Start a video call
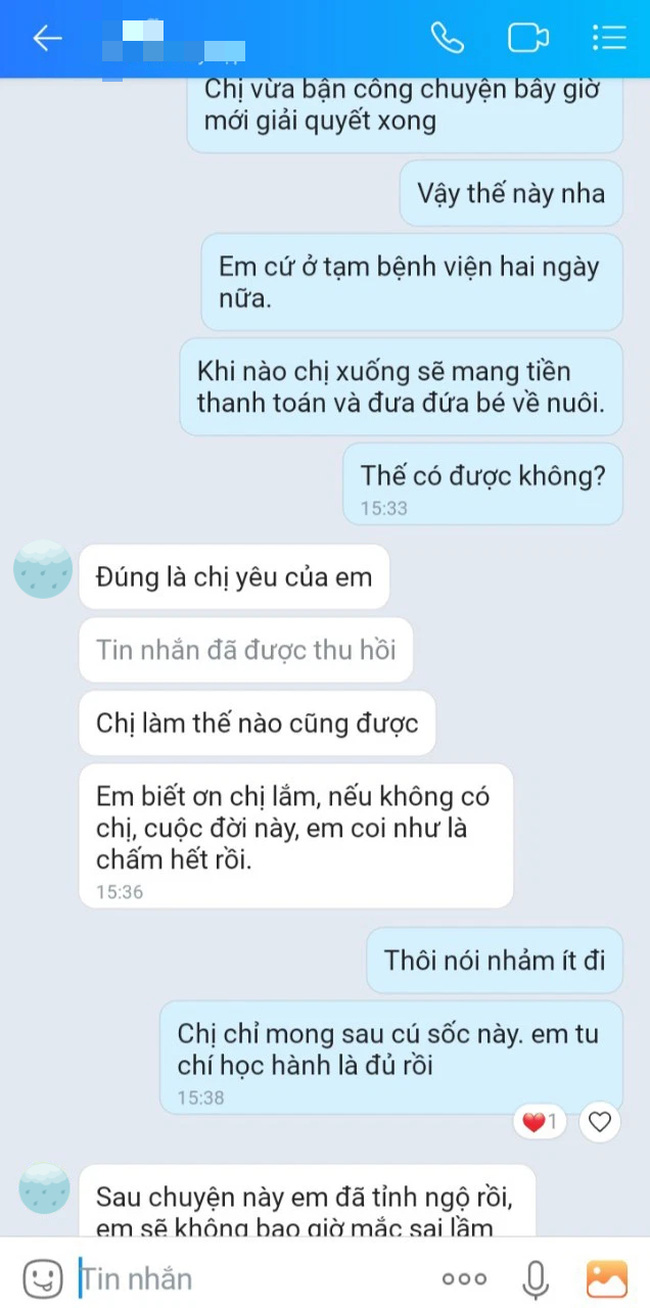This screenshot has width=650, height=1308. pyautogui.click(x=528, y=38)
